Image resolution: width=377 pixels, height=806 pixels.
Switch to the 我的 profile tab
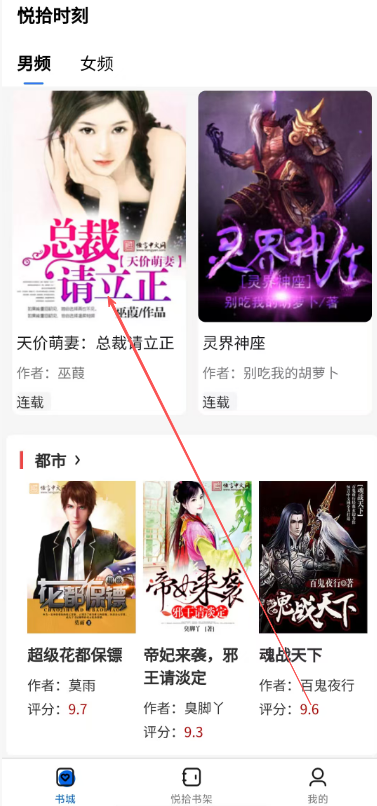(317, 785)
